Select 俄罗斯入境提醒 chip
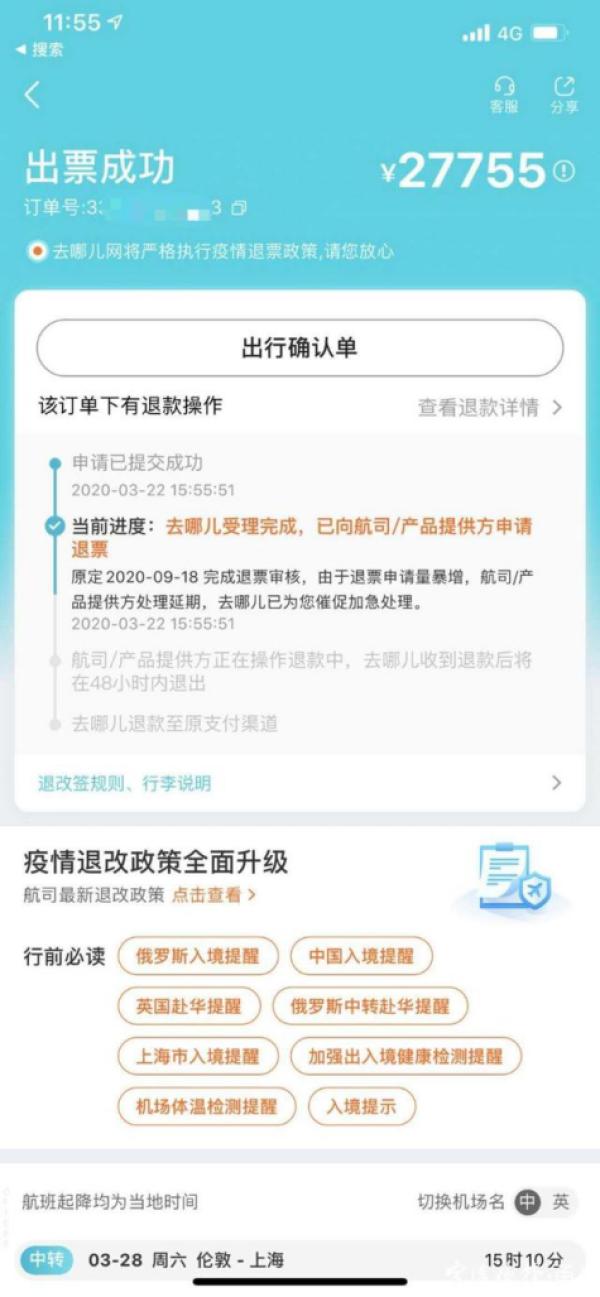The image size is (600, 1297). click(x=197, y=956)
